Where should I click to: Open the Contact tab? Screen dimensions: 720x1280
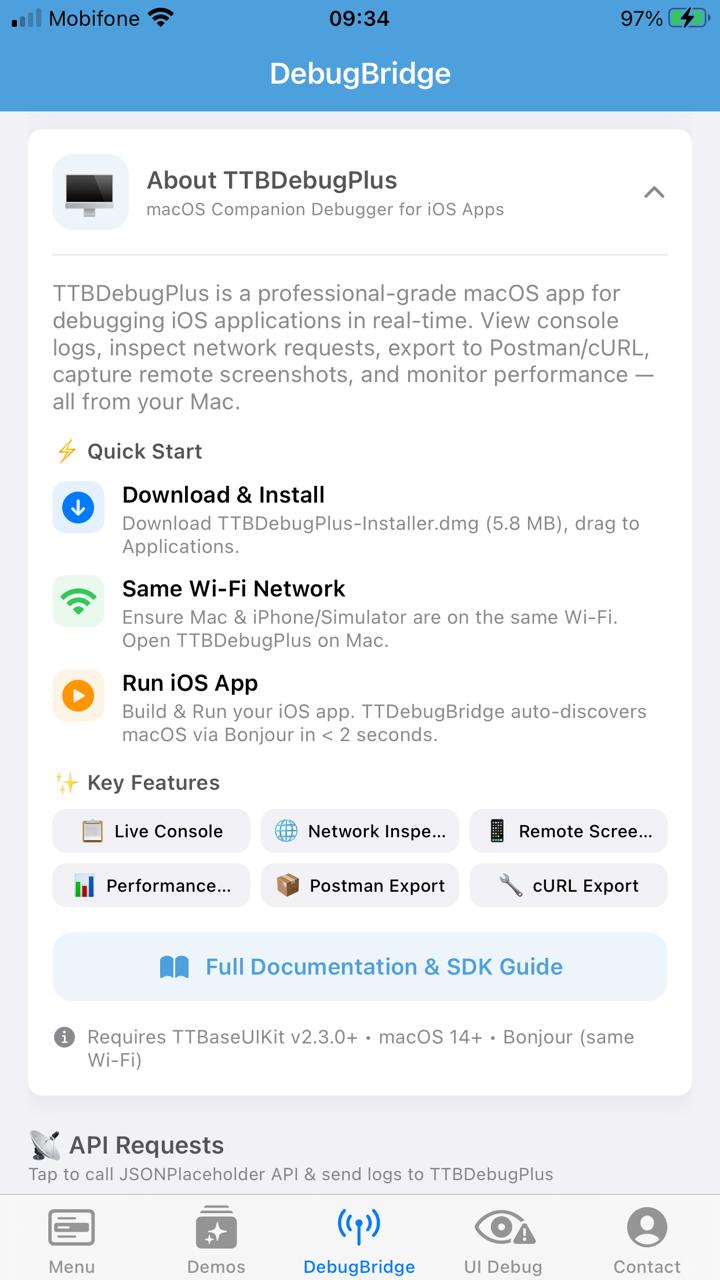tap(647, 1240)
